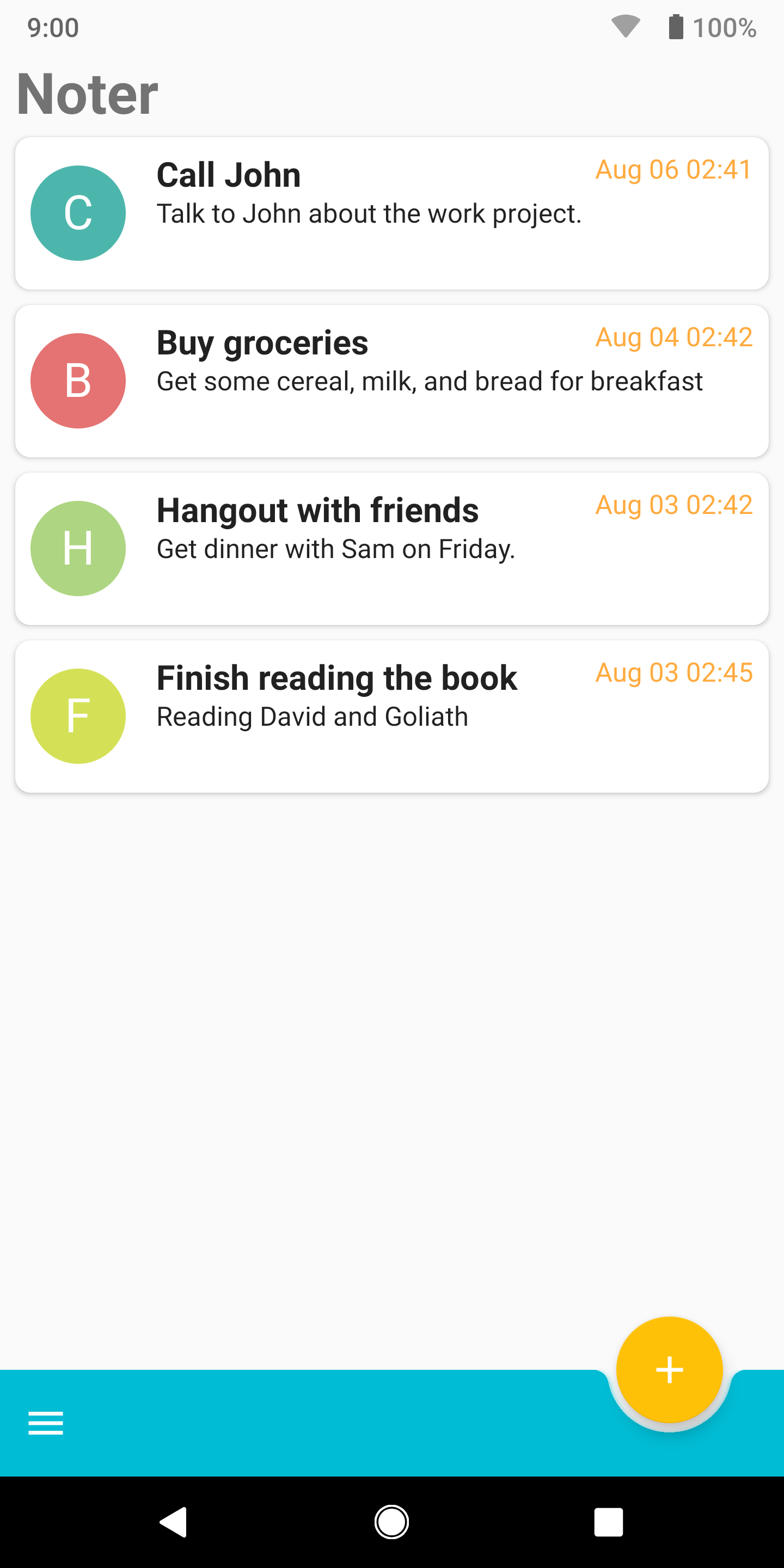
Task: View the Hangout with friends note
Action: pos(391,548)
